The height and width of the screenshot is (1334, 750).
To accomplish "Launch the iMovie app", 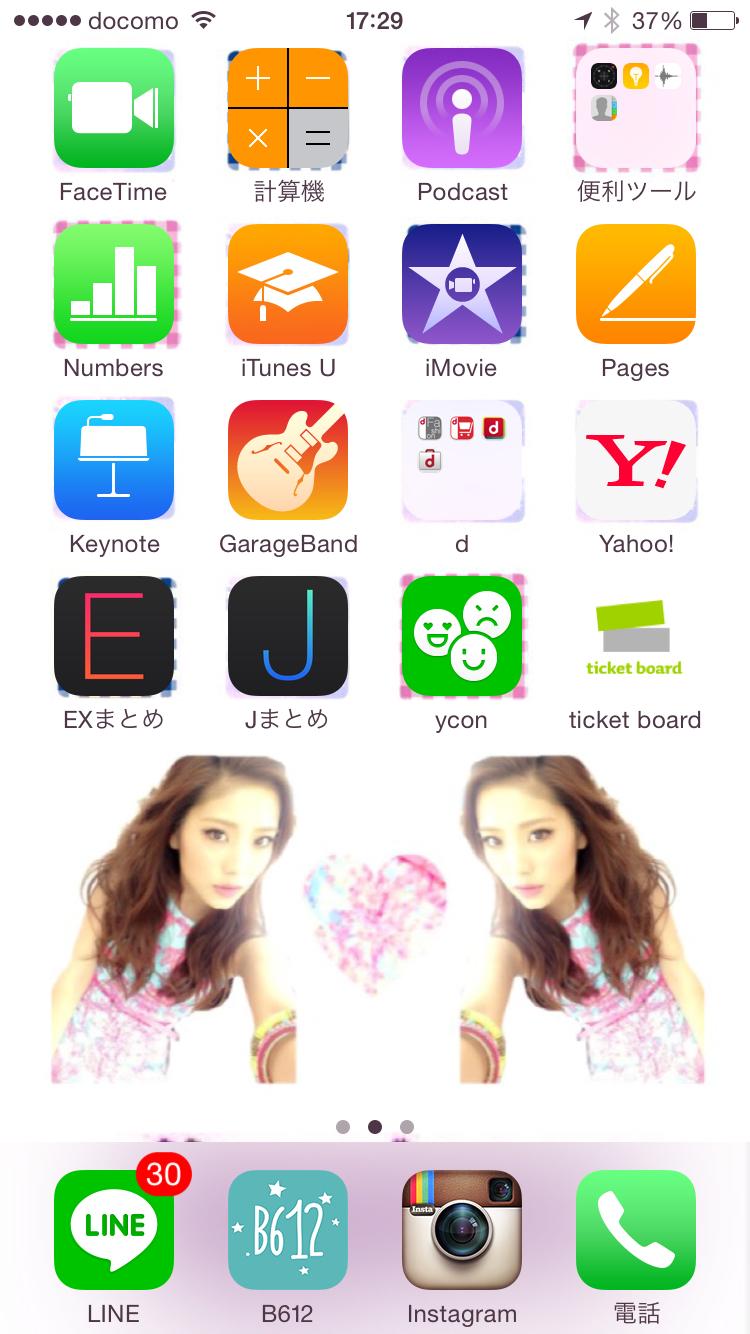I will [462, 284].
